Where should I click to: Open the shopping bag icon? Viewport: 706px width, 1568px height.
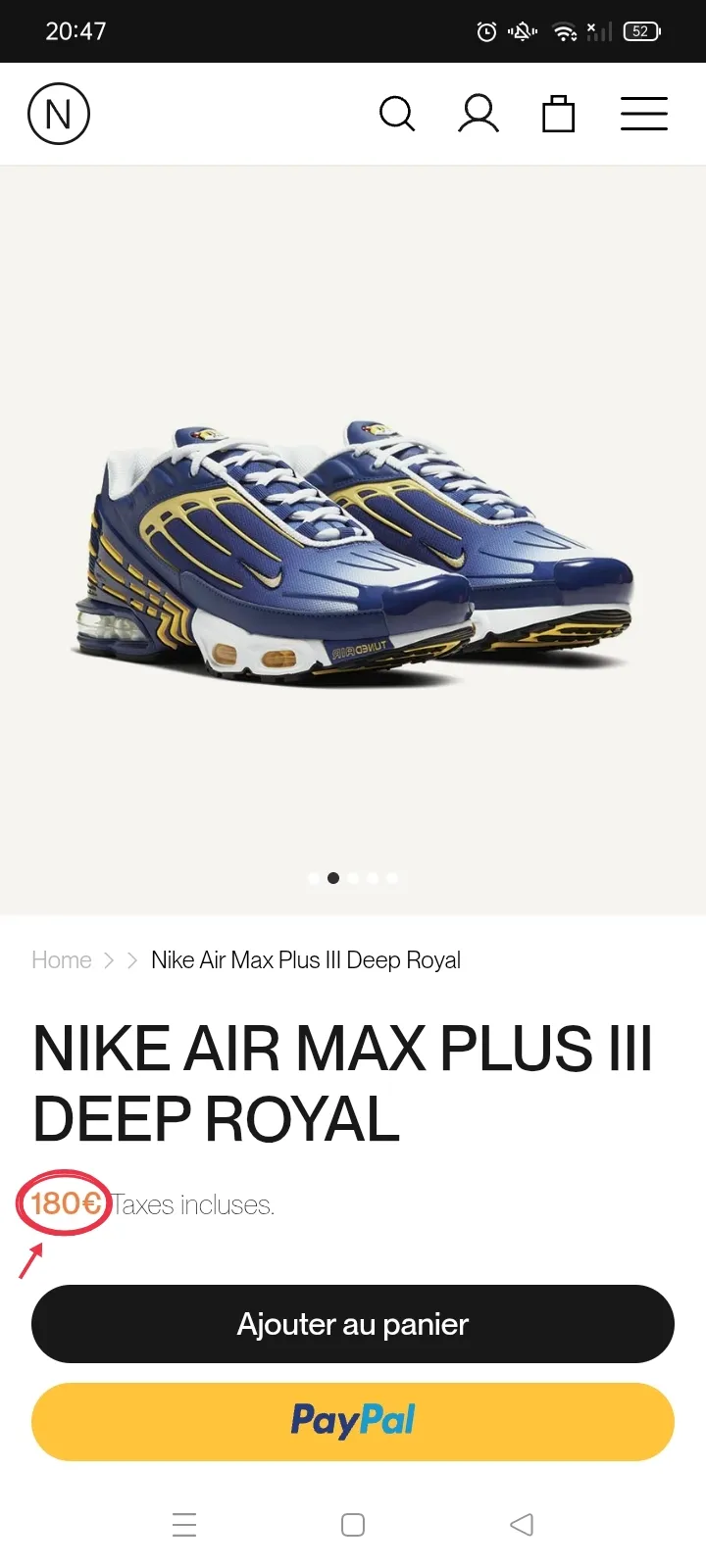click(558, 114)
